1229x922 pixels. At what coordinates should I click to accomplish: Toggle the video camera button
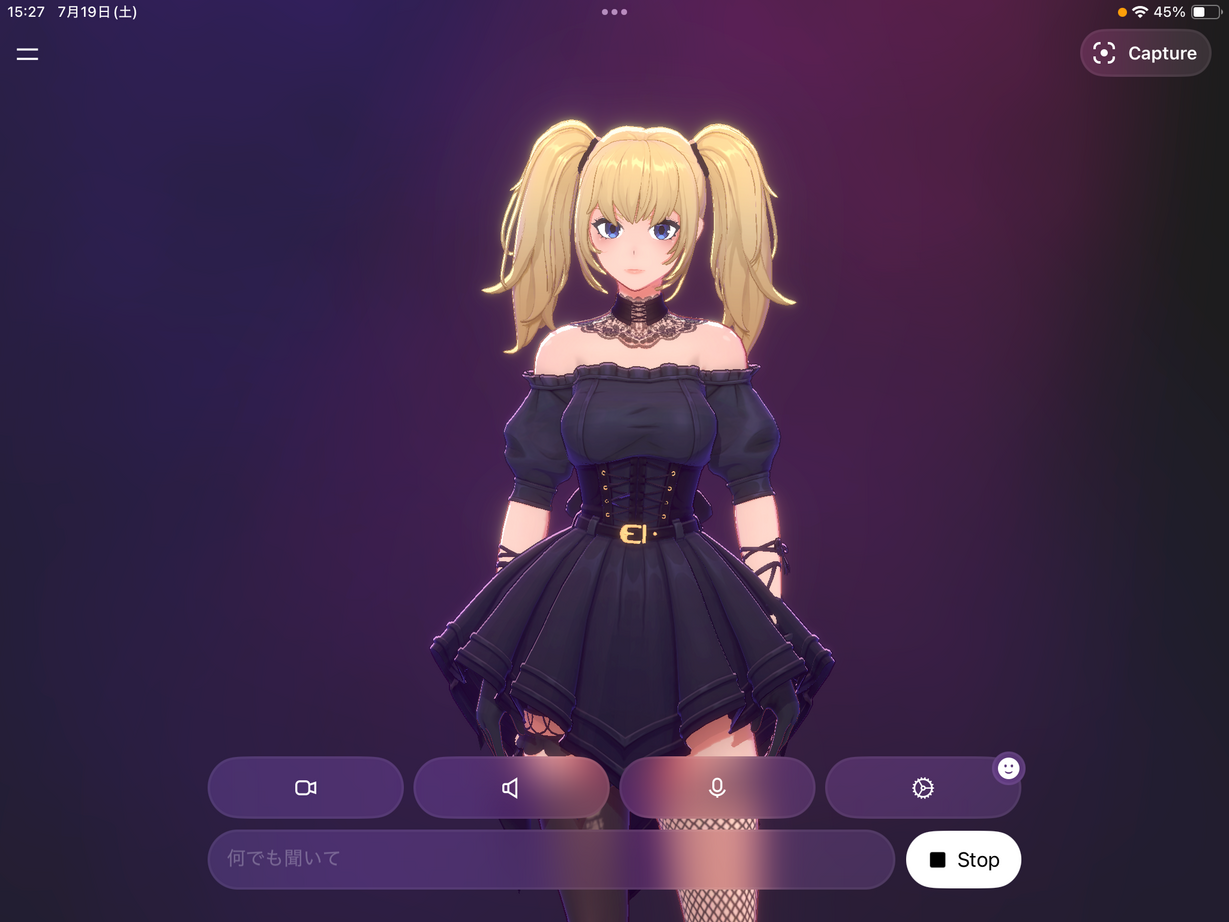coord(306,788)
